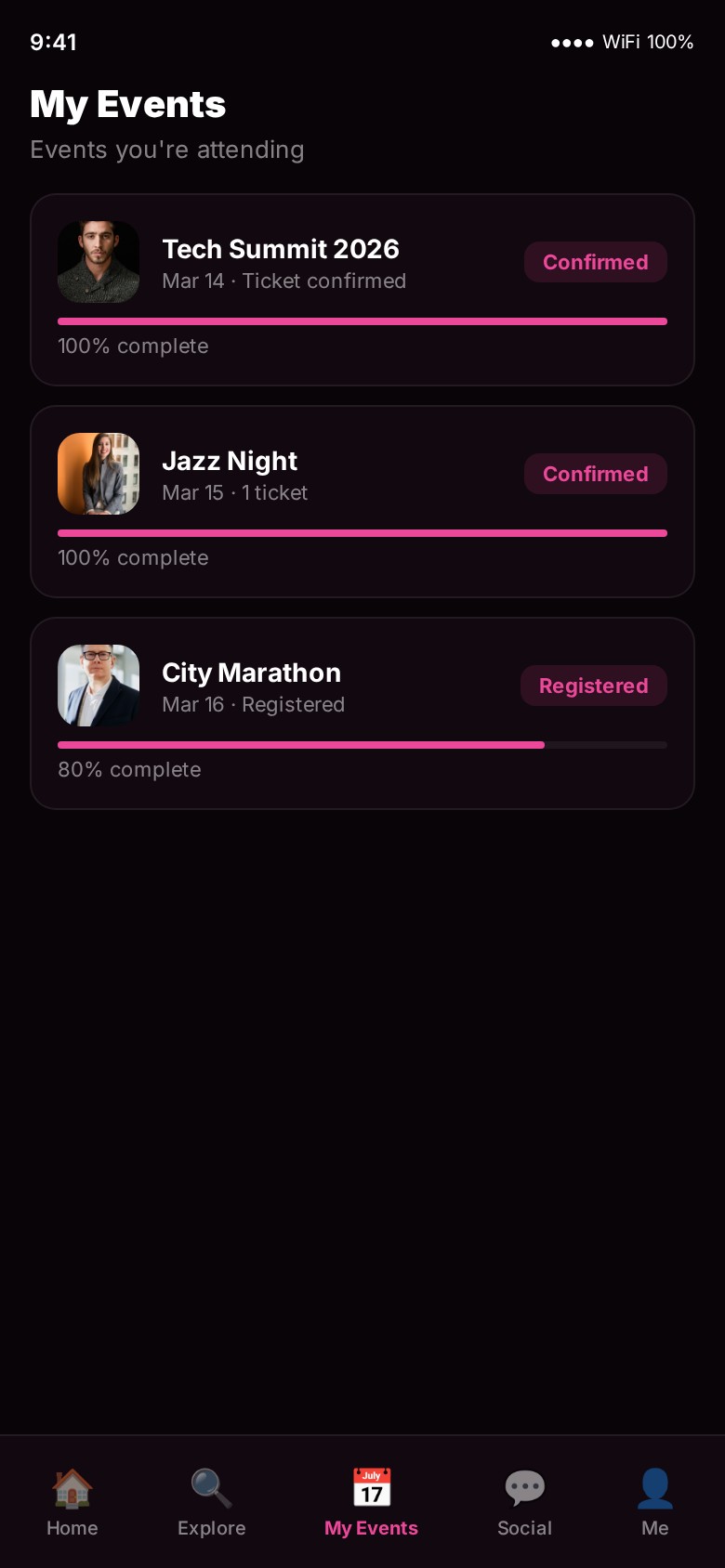The height and width of the screenshot is (1568, 725).
Task: Go to the Home tab
Action: click(x=72, y=1502)
